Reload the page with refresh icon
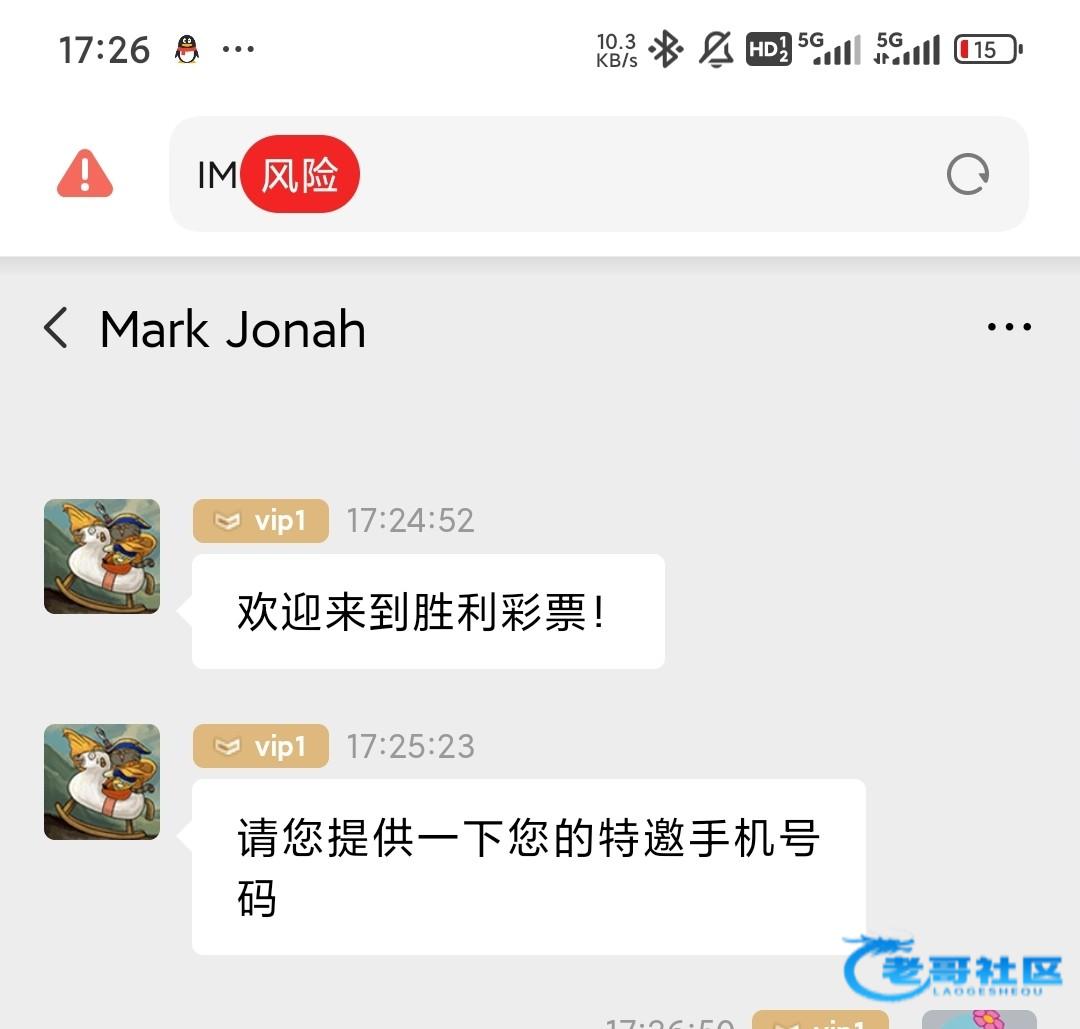 967,175
